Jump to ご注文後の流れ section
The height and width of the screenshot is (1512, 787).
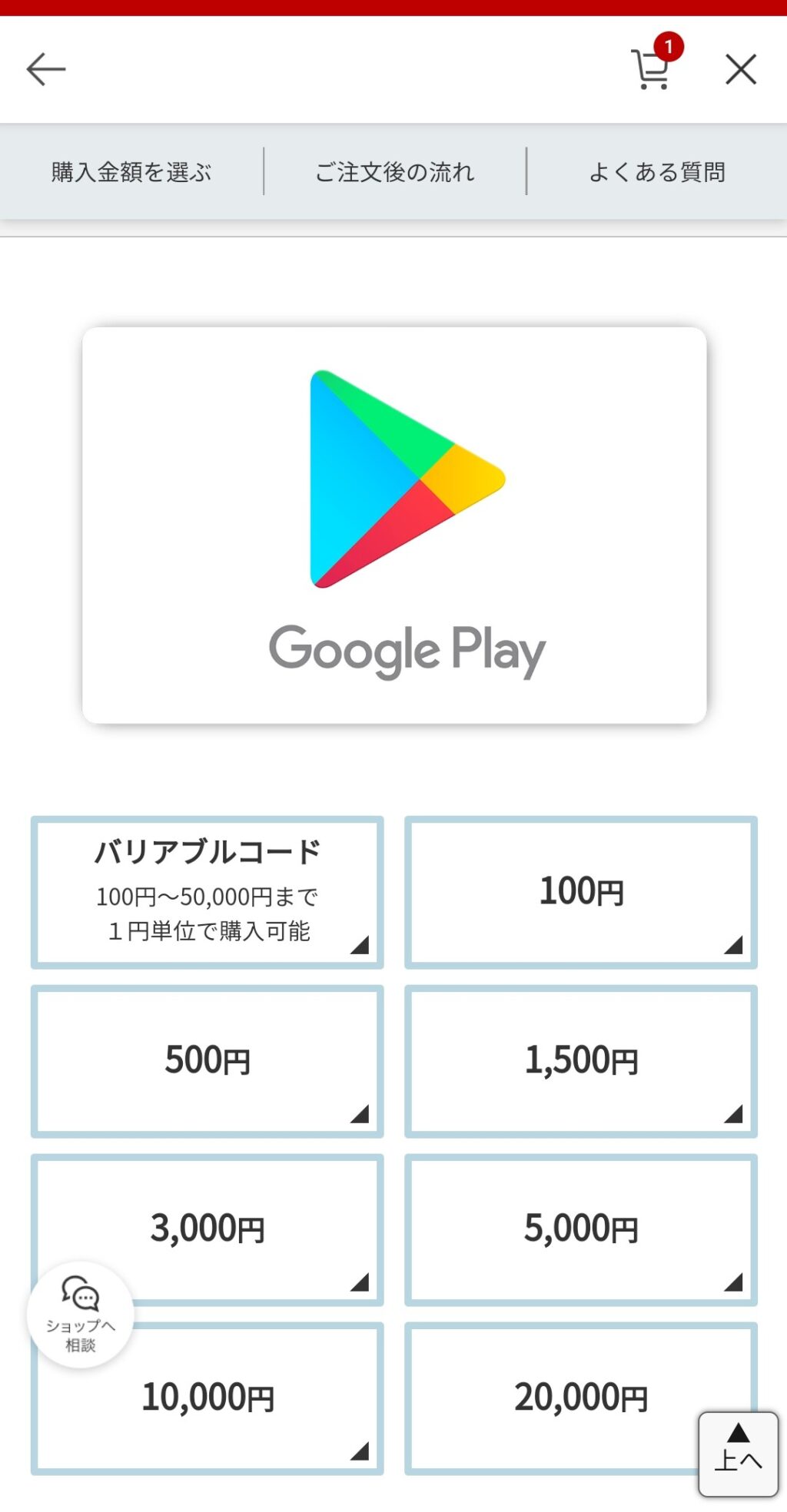pos(394,172)
